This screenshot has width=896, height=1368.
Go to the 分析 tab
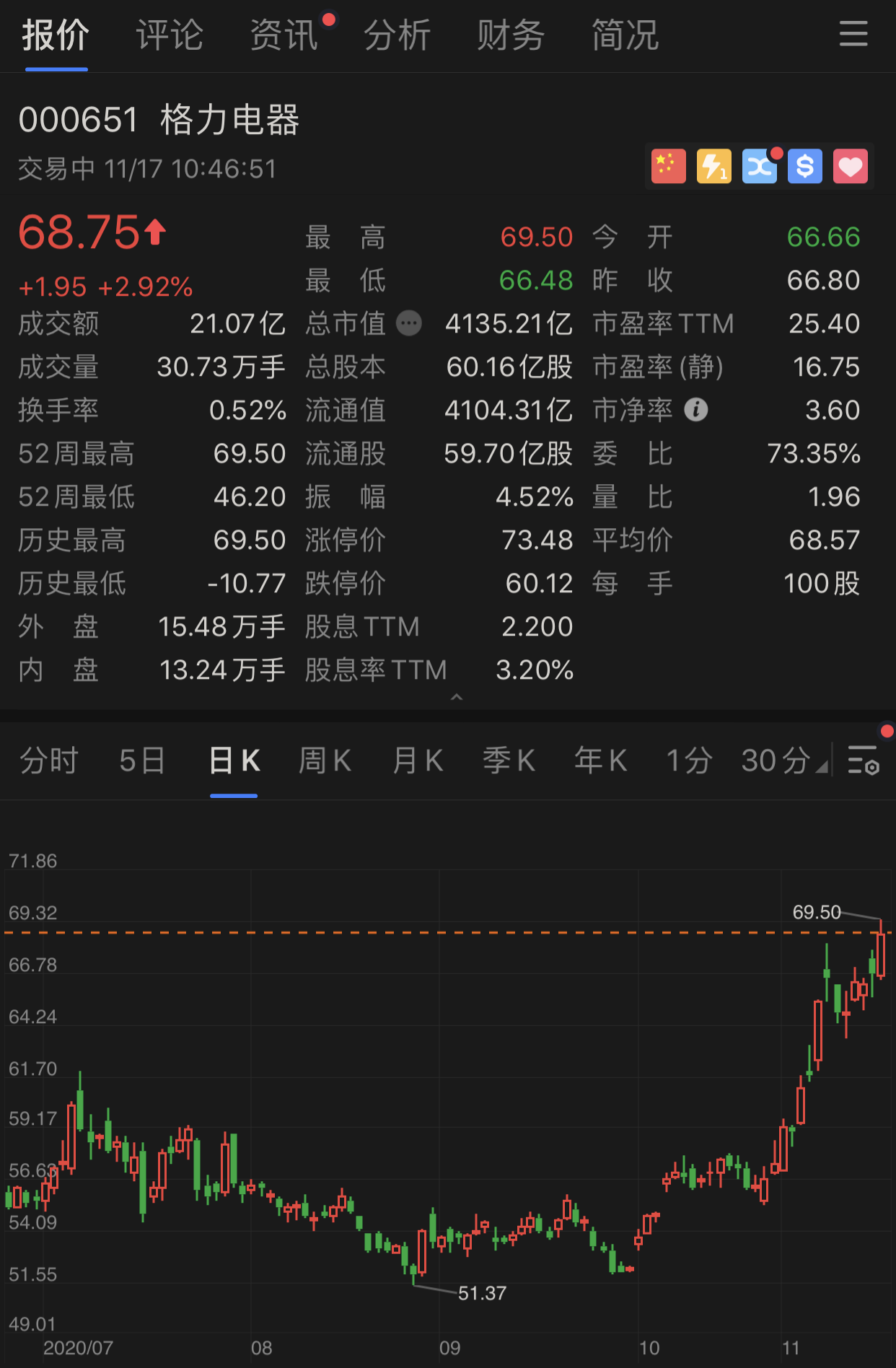tap(397, 35)
